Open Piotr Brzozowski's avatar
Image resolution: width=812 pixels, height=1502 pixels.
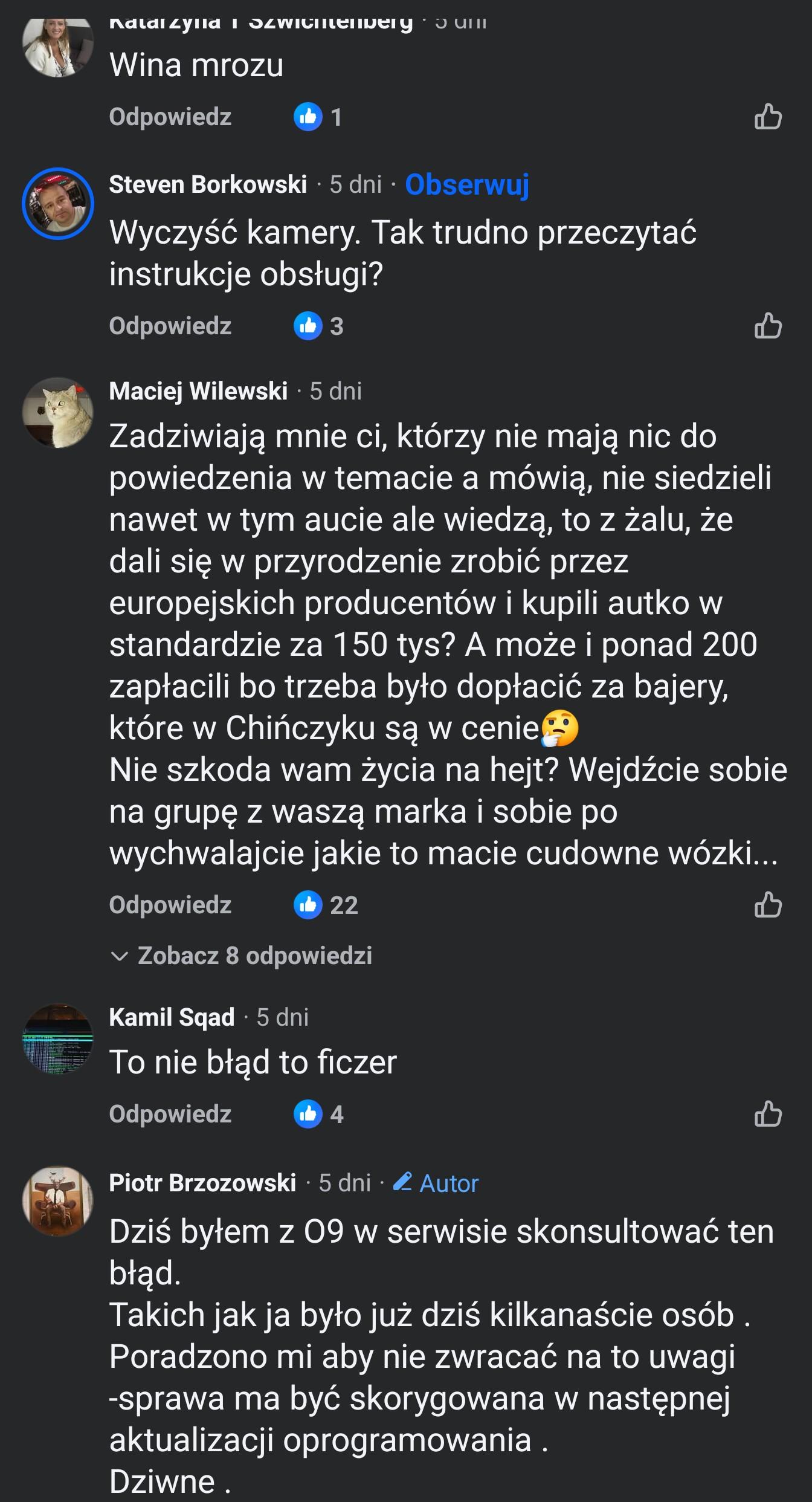click(58, 1201)
